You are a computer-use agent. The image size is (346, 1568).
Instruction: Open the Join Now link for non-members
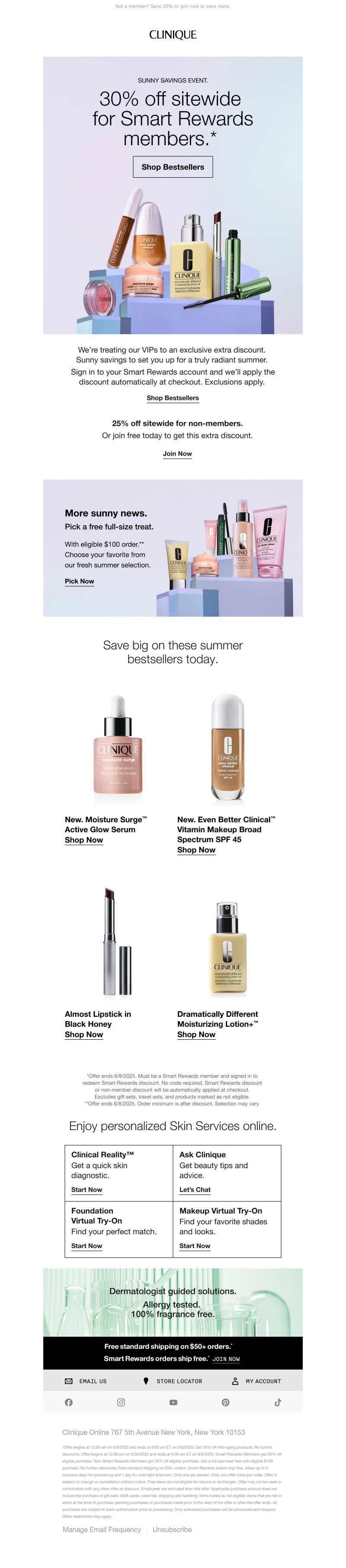coord(177,453)
